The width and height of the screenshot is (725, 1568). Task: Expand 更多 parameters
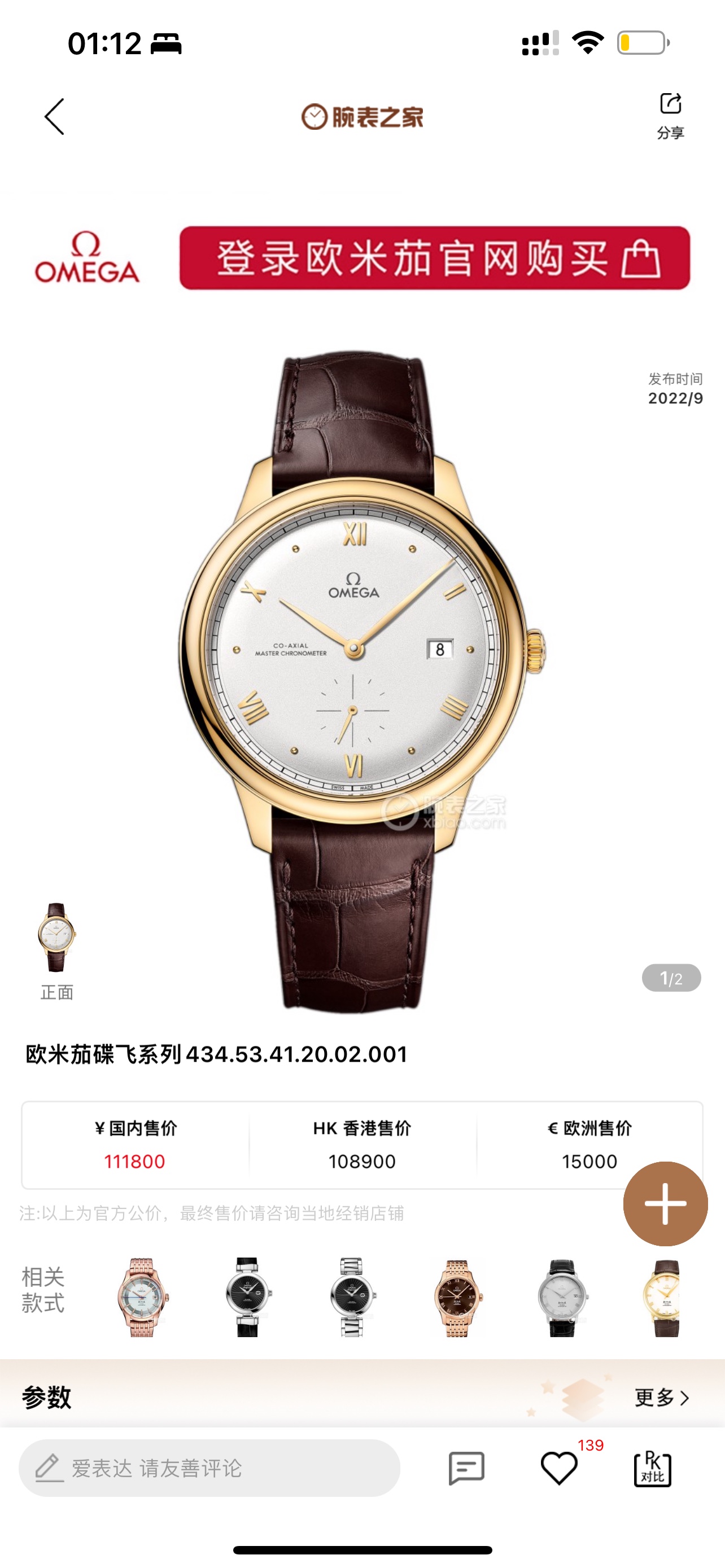click(x=661, y=1397)
